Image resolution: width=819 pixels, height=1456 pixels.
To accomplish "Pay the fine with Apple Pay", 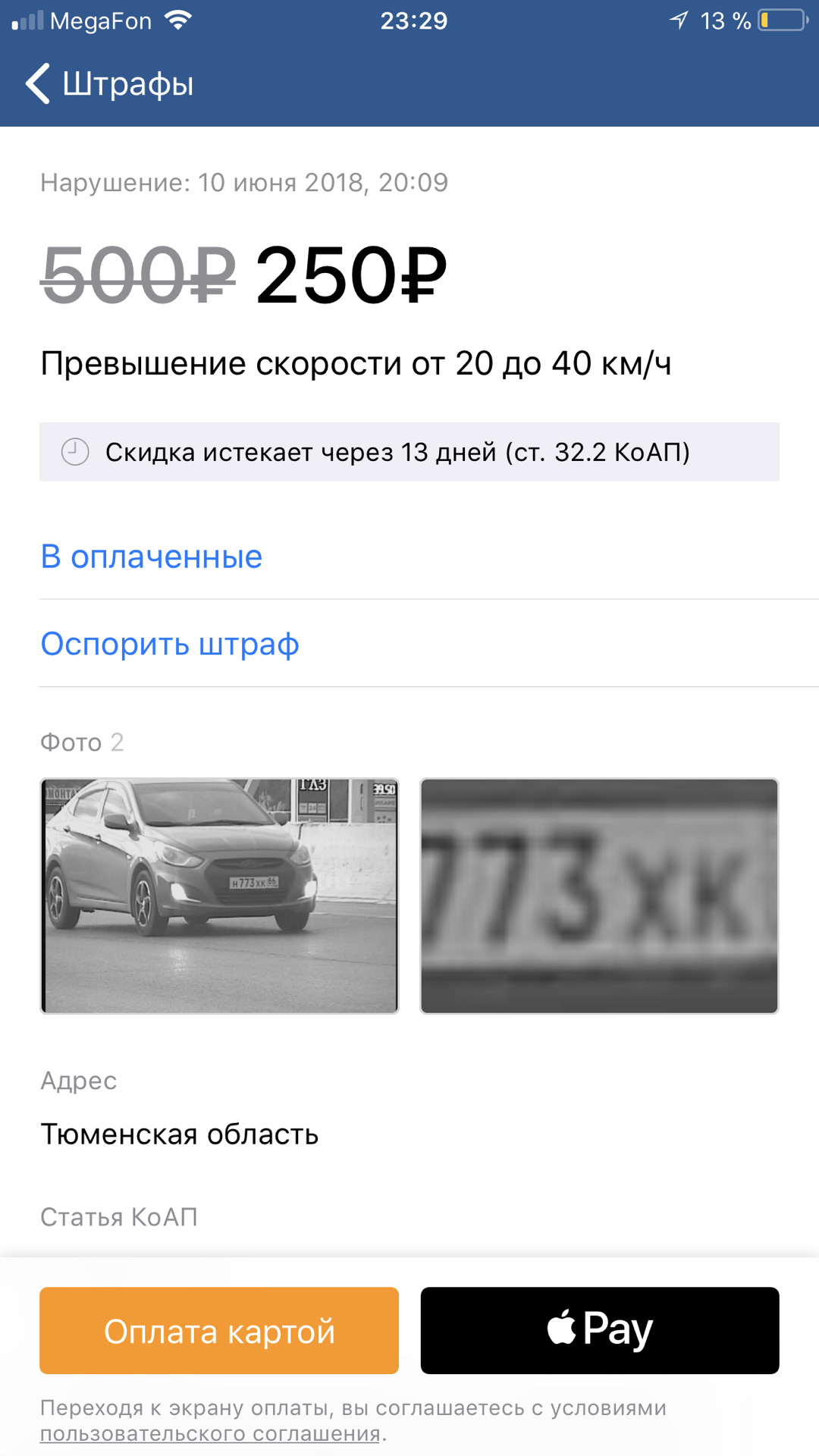I will click(x=599, y=1331).
